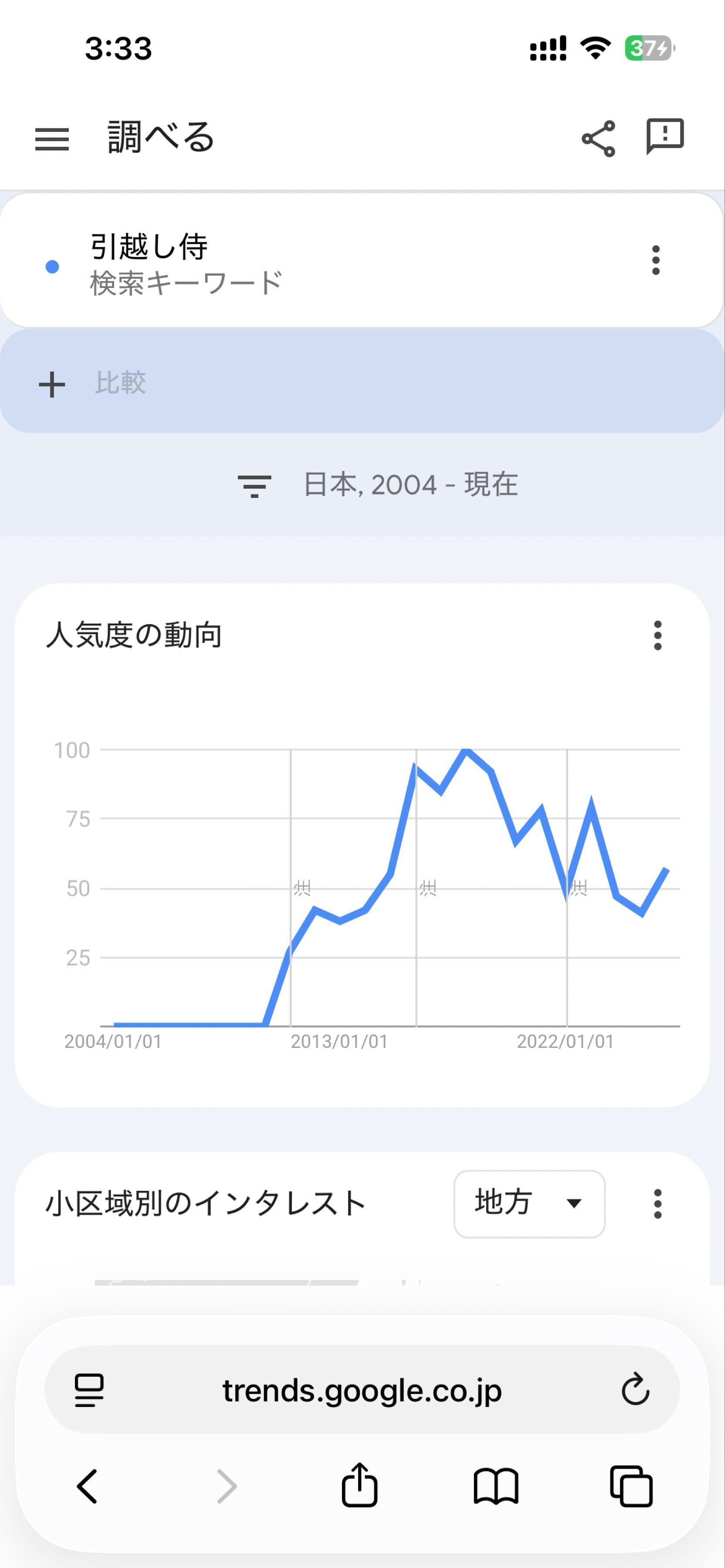Expand the 地方 region dropdown
725x1568 pixels.
(x=529, y=1203)
